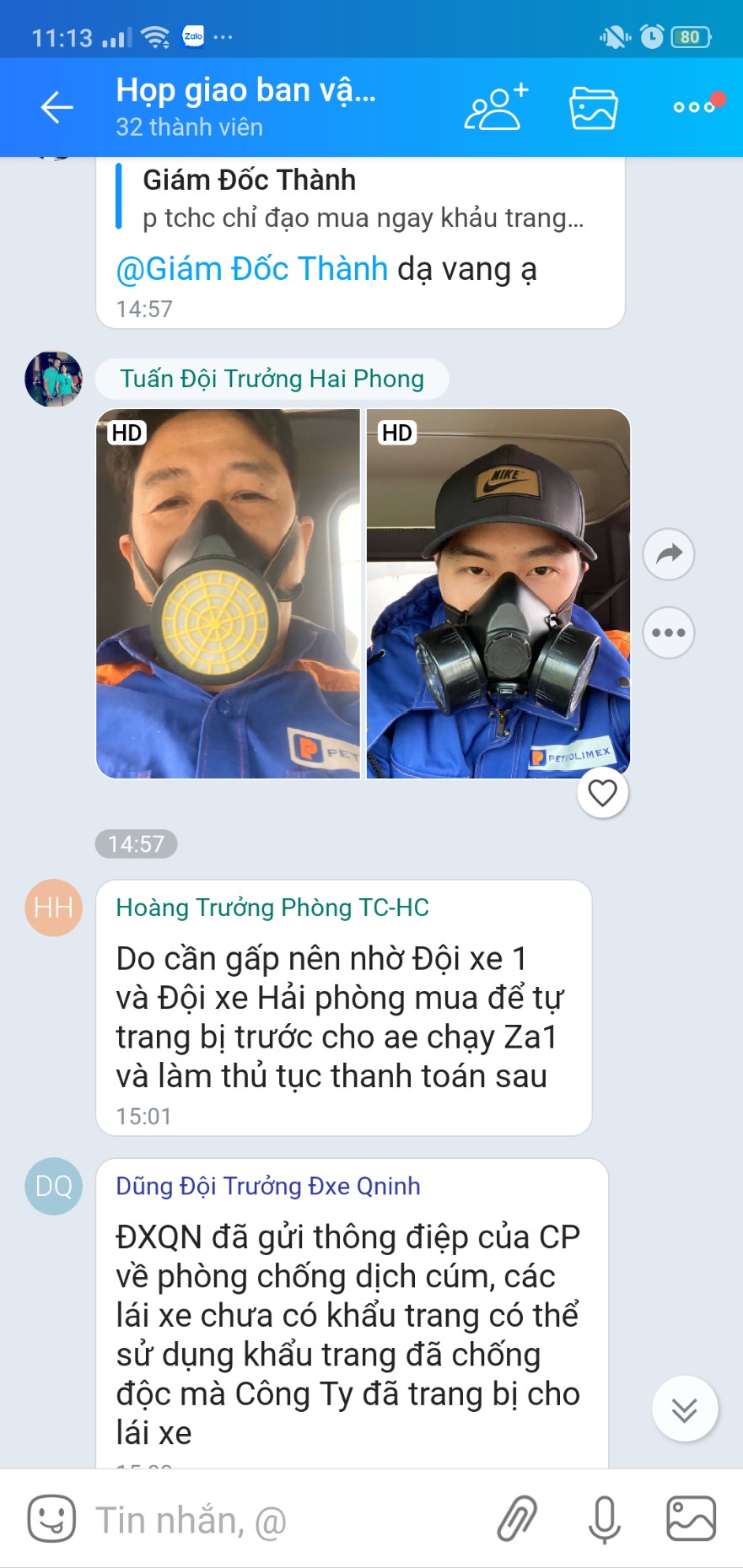Like the photo message with the heart
743x1568 pixels.
coord(602,793)
